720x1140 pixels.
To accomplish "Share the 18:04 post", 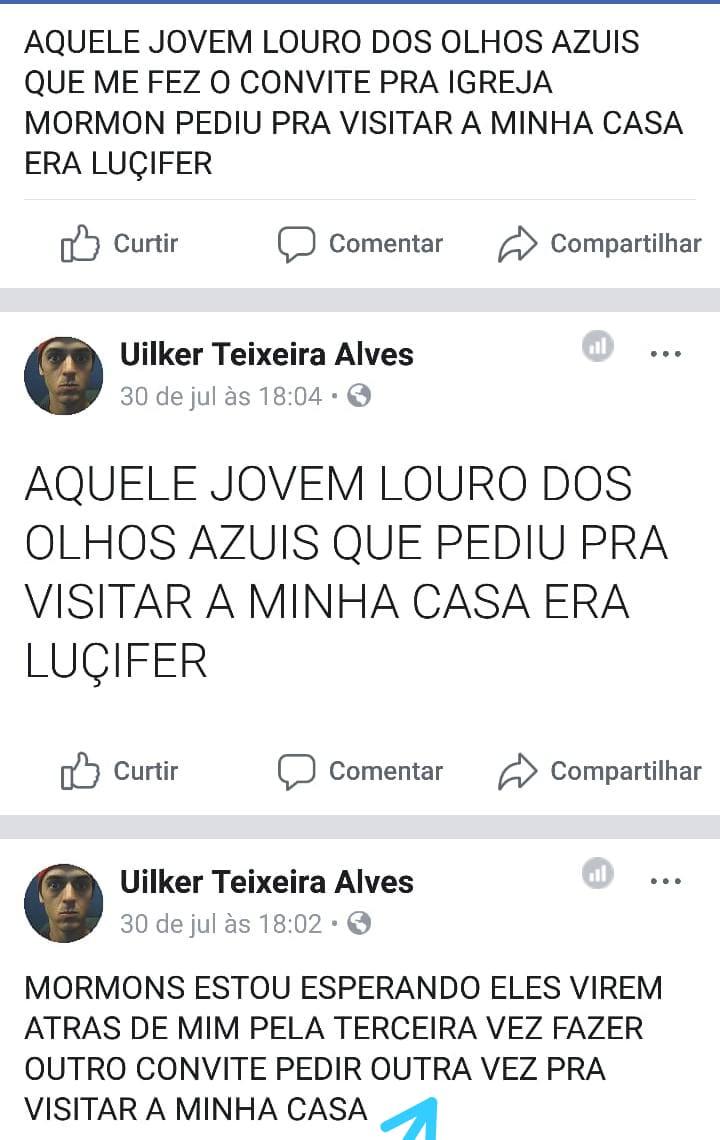I will (600, 771).
